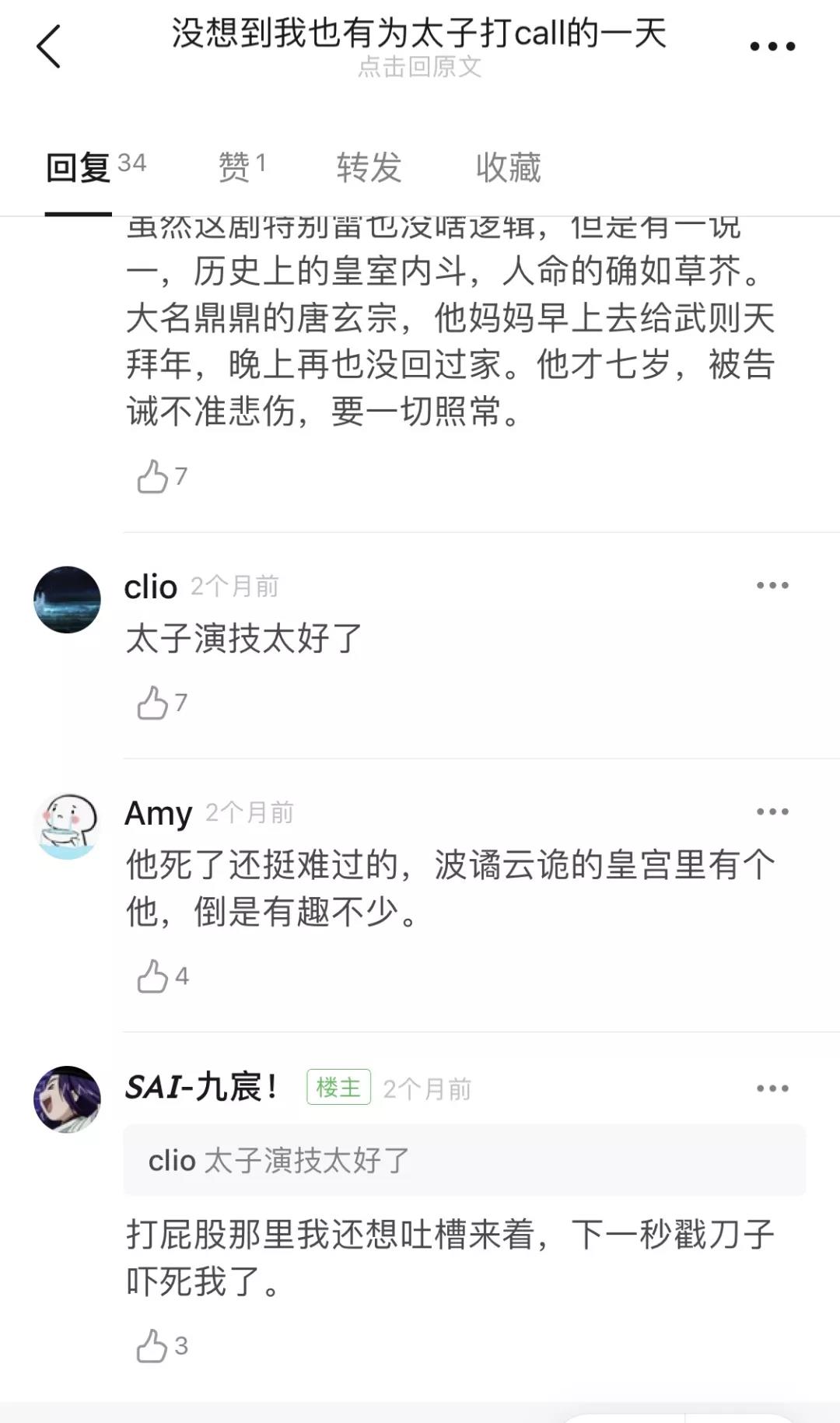Open more options on Amy's comment

772,811
